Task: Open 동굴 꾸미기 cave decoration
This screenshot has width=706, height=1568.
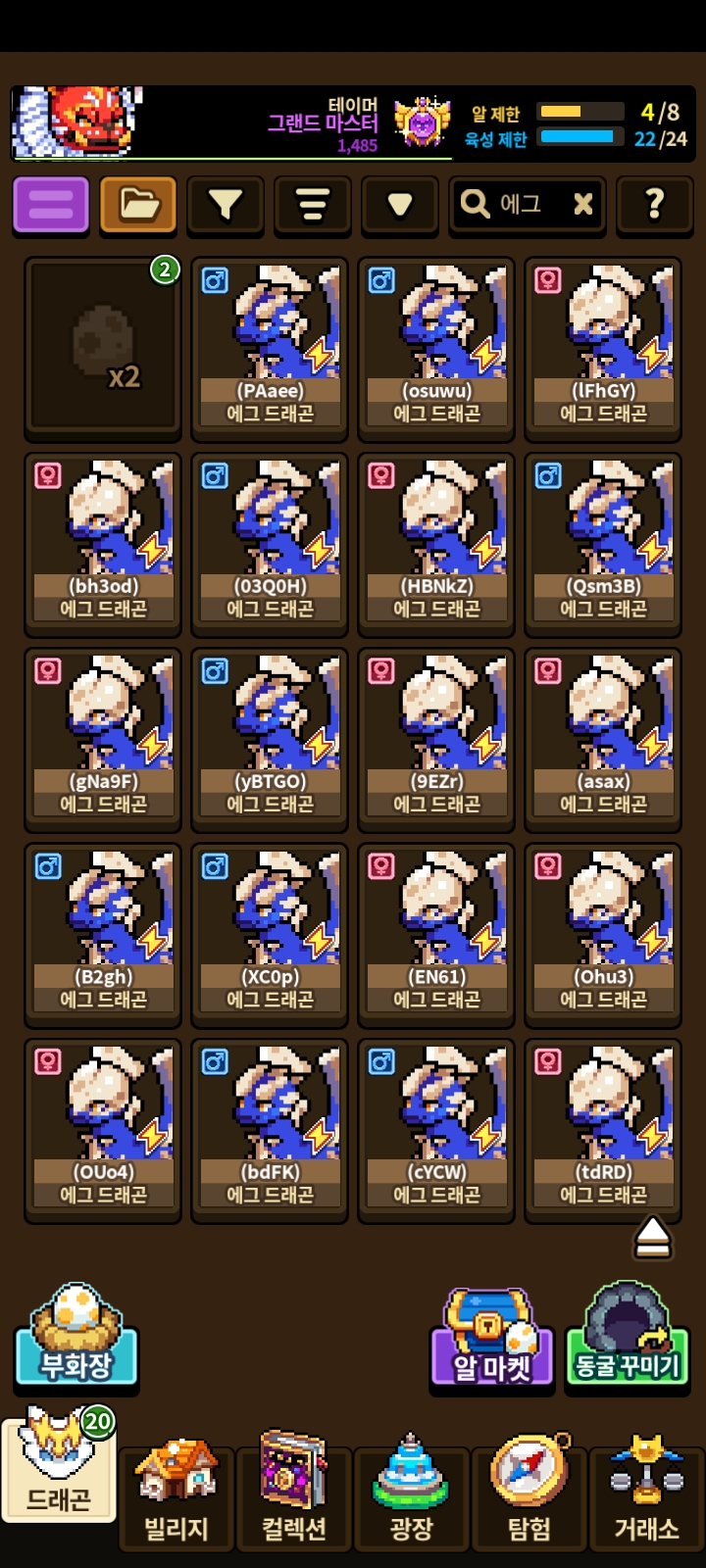Action: tap(628, 1338)
